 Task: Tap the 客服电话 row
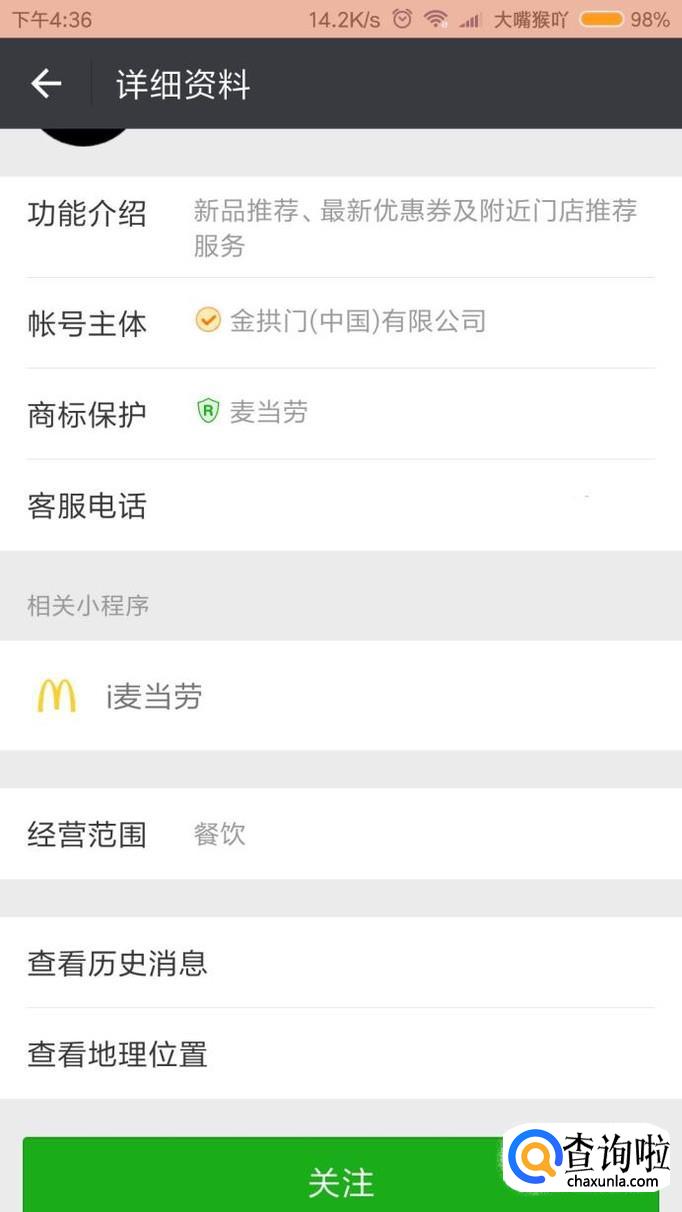click(x=341, y=505)
